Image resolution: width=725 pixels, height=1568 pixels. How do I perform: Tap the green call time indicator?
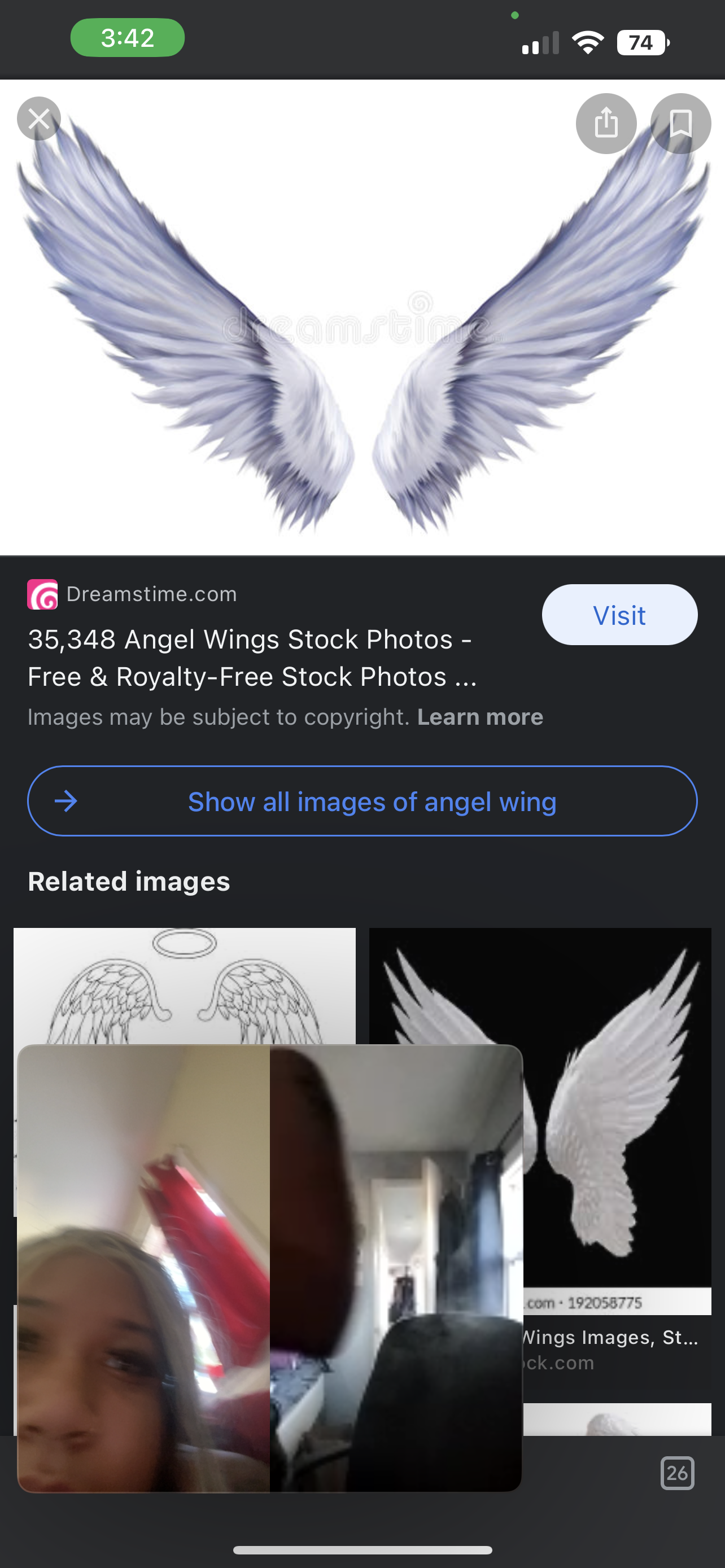click(127, 38)
